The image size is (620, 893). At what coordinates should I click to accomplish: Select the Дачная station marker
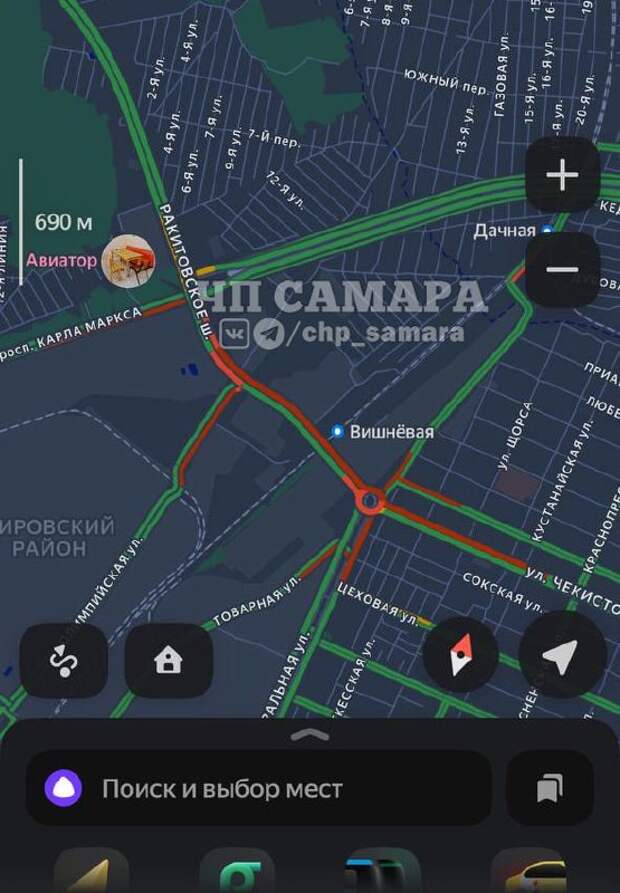pos(547,231)
